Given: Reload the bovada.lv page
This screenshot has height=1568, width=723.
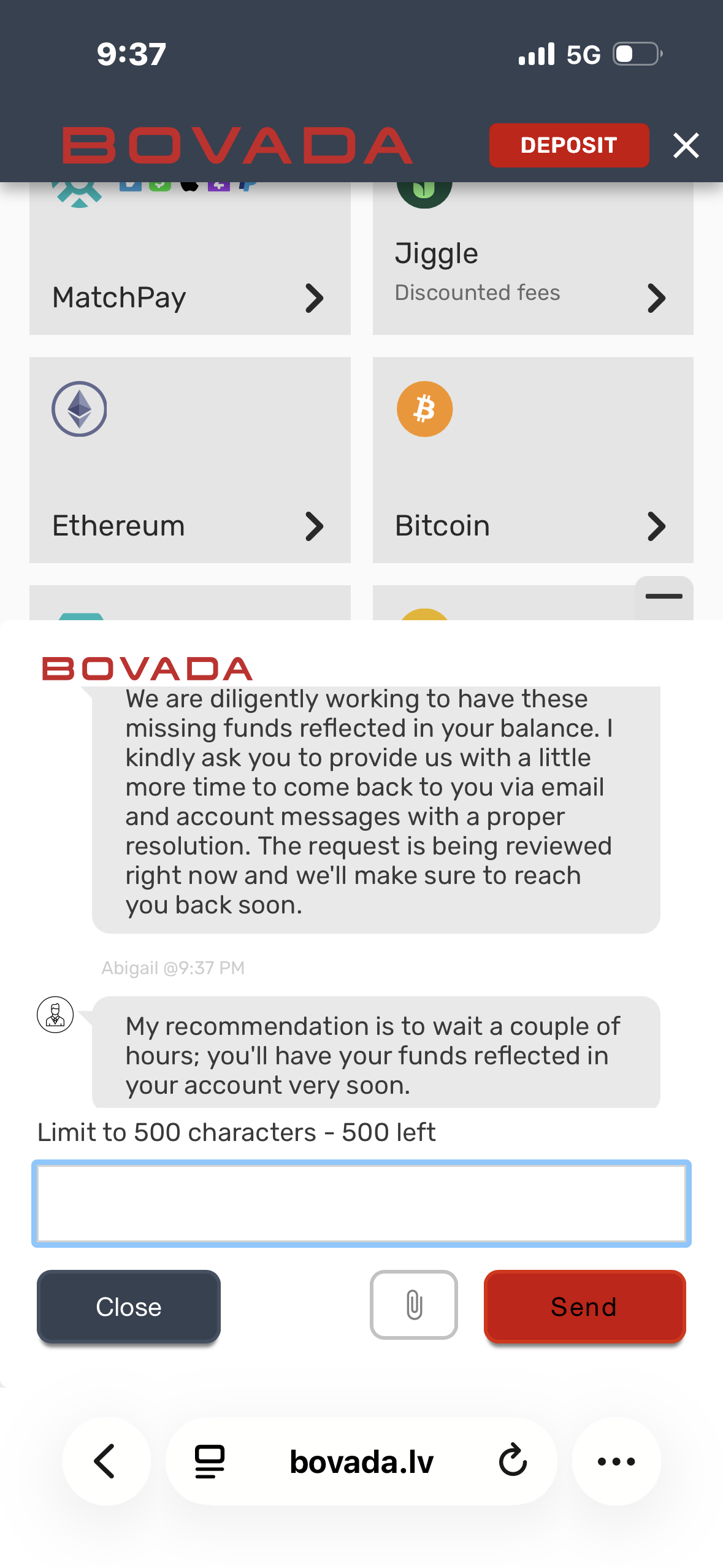Looking at the screenshot, I should [513, 1460].
